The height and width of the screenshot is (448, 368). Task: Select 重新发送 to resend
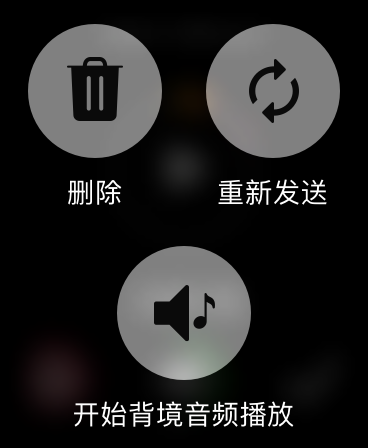pos(273,91)
